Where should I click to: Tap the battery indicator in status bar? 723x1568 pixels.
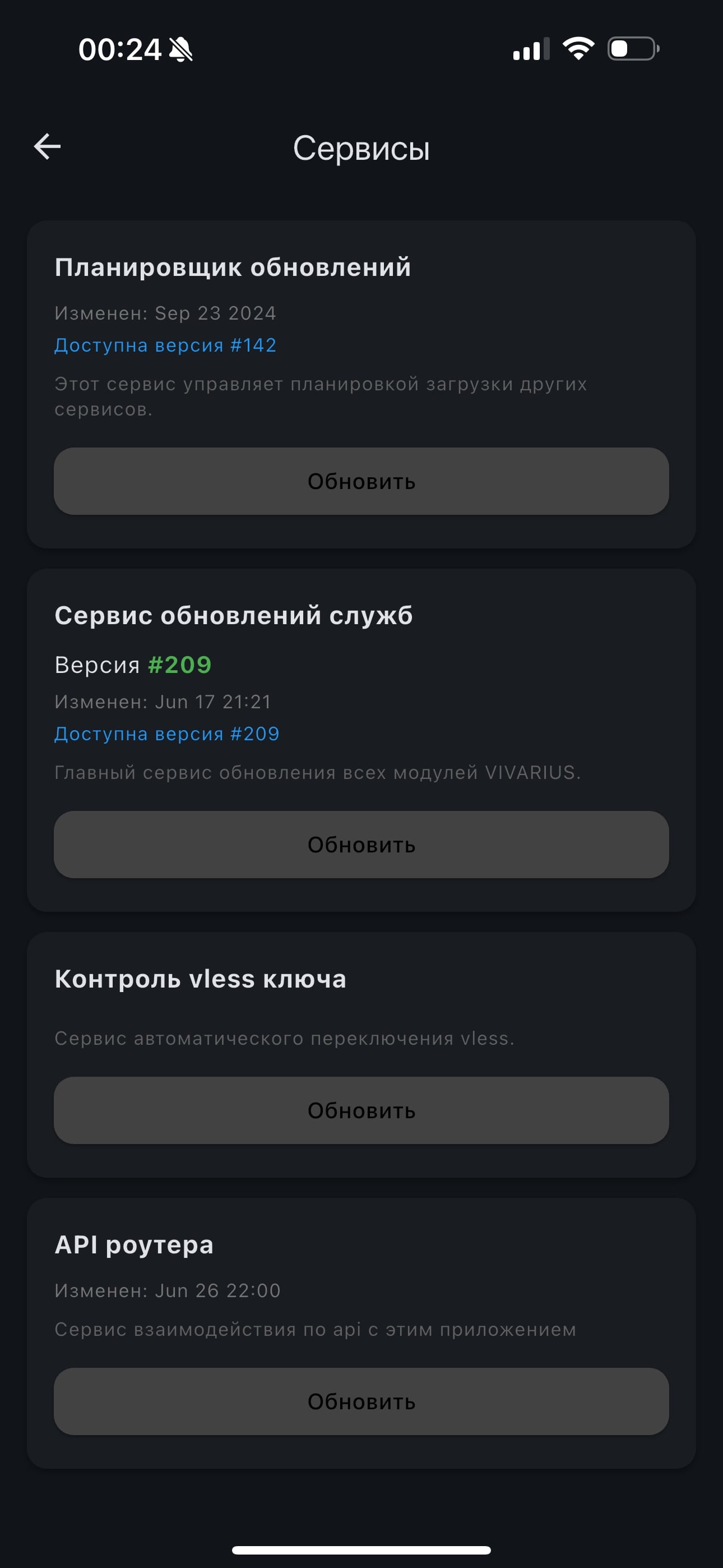coord(633,50)
